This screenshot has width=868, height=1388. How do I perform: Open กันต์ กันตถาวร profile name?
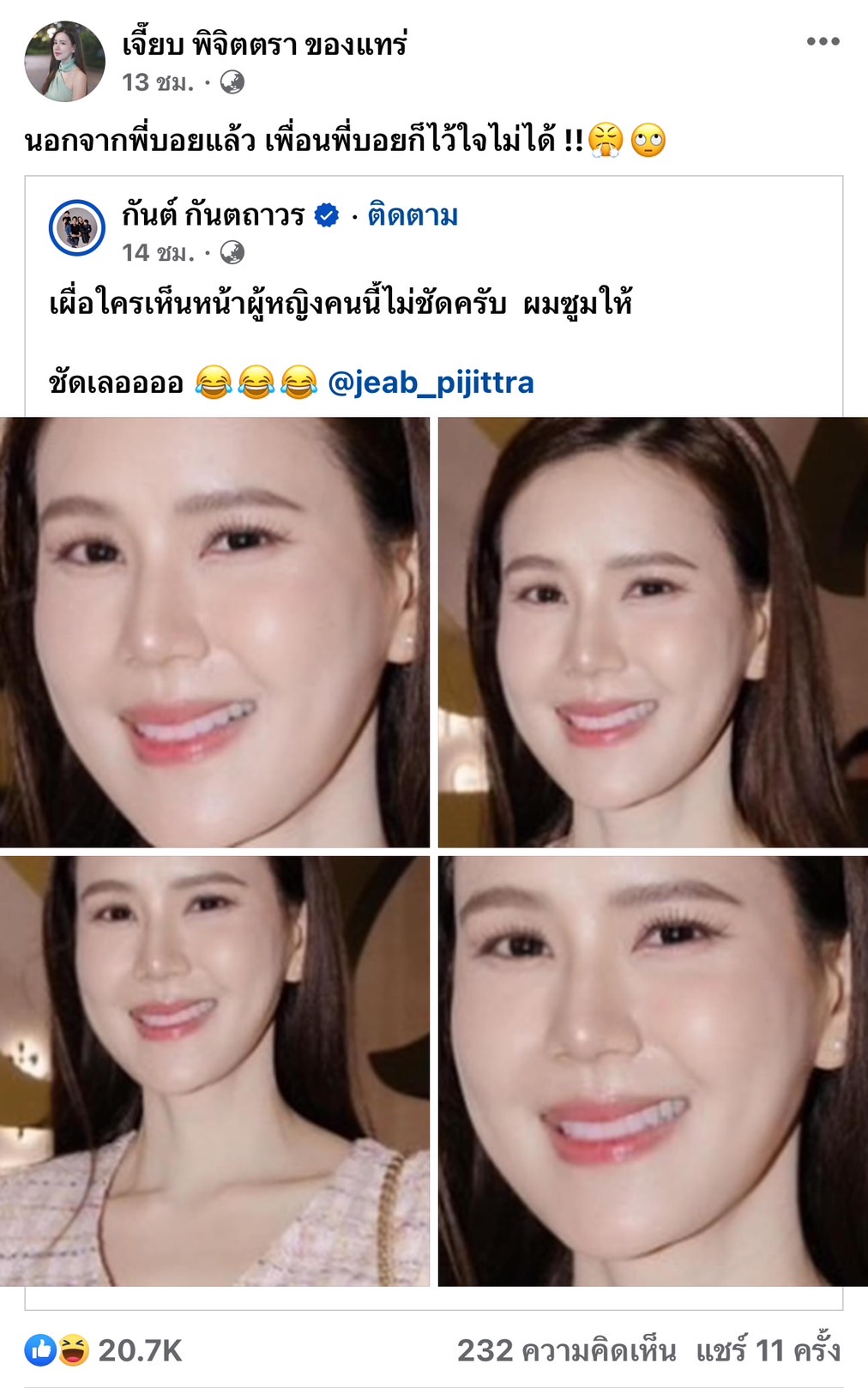(213, 214)
